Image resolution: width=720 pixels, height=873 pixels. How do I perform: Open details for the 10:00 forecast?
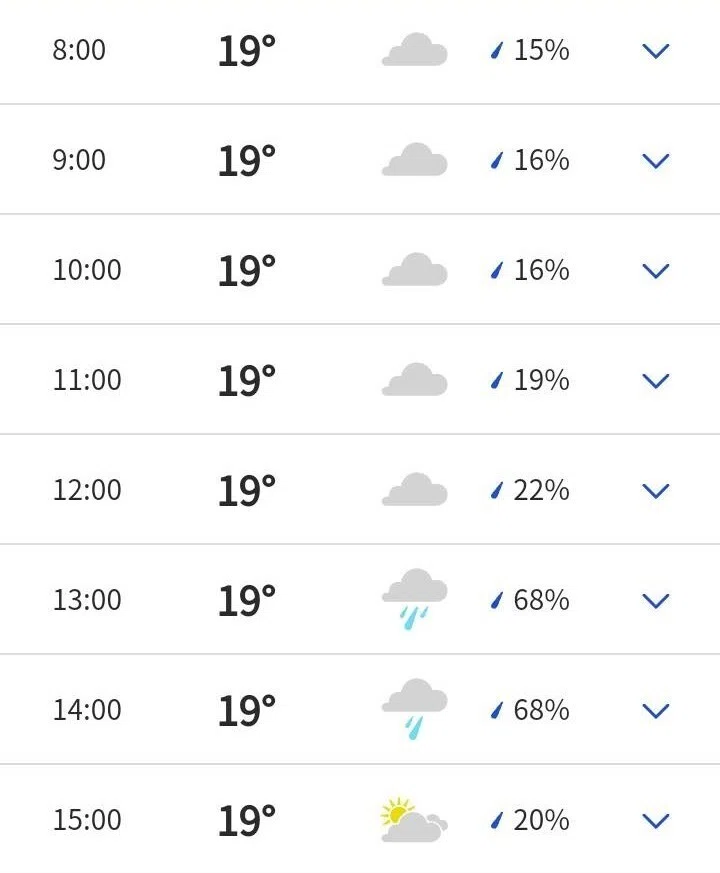[x=655, y=271]
